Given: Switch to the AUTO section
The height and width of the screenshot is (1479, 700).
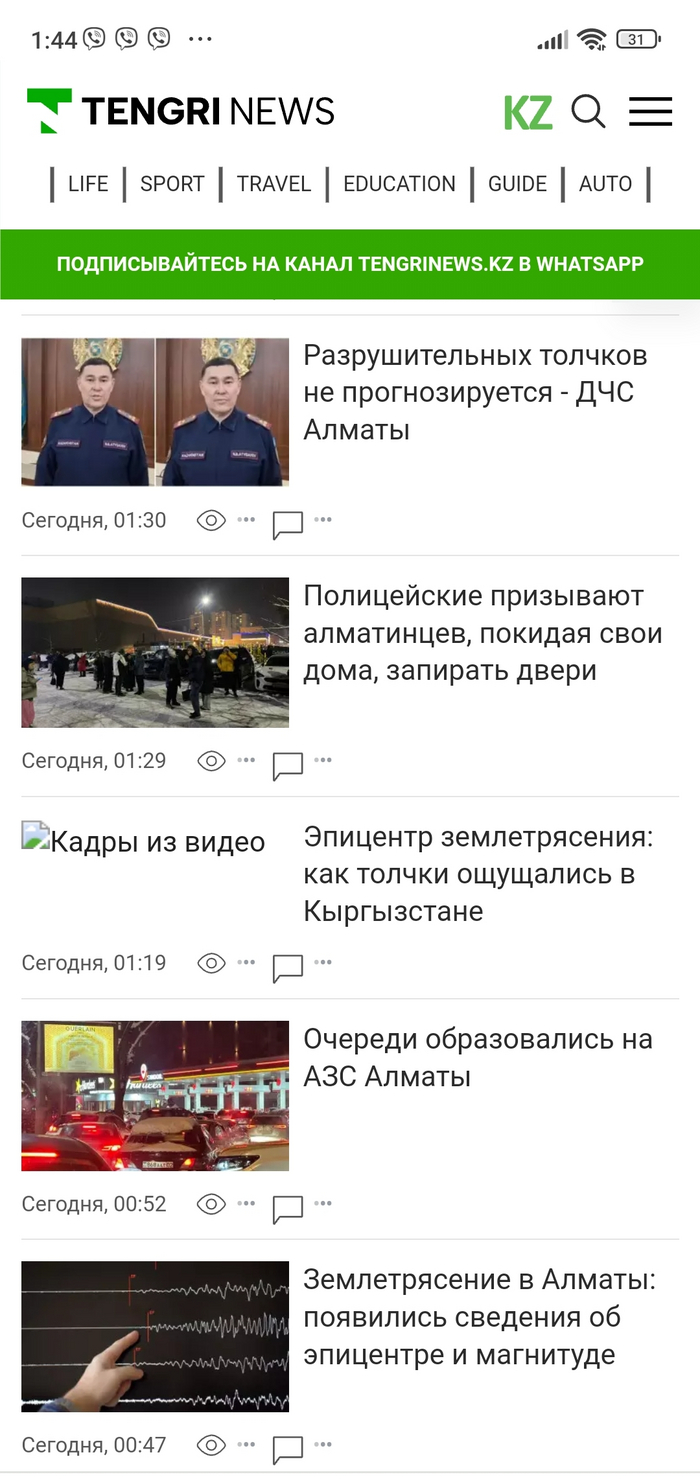Looking at the screenshot, I should (x=605, y=184).
